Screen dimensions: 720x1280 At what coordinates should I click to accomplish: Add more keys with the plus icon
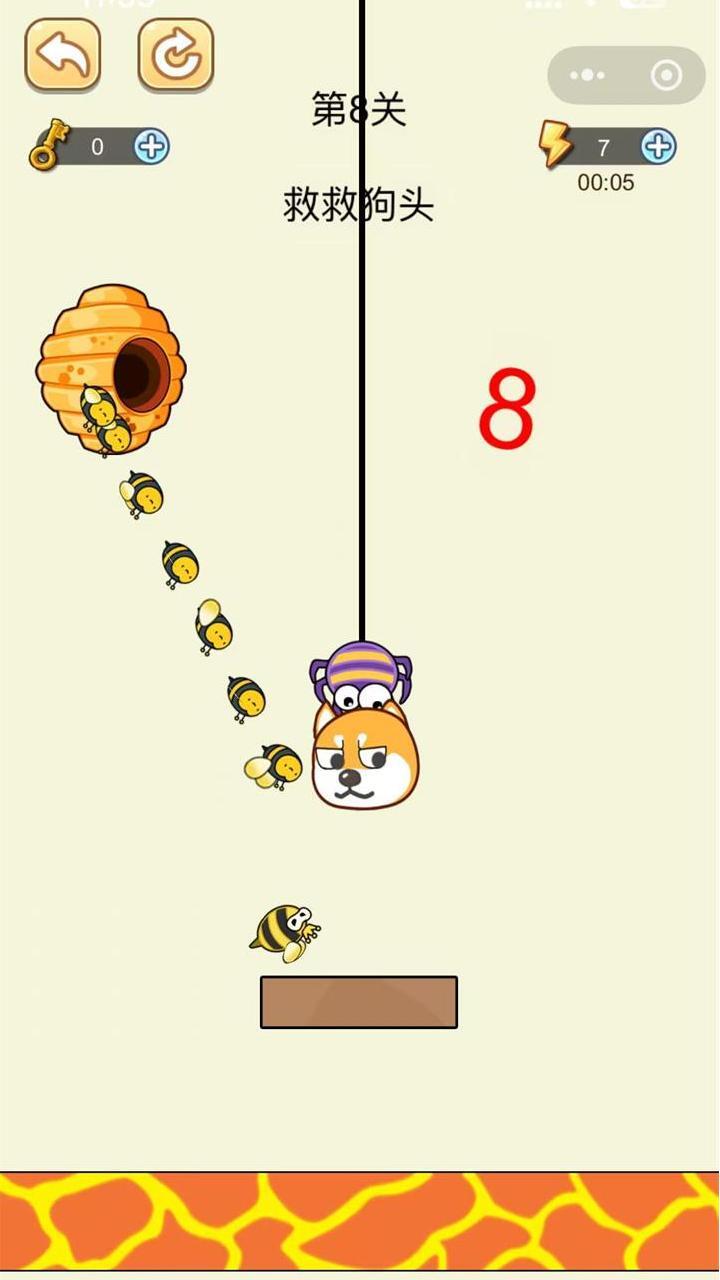[x=151, y=147]
